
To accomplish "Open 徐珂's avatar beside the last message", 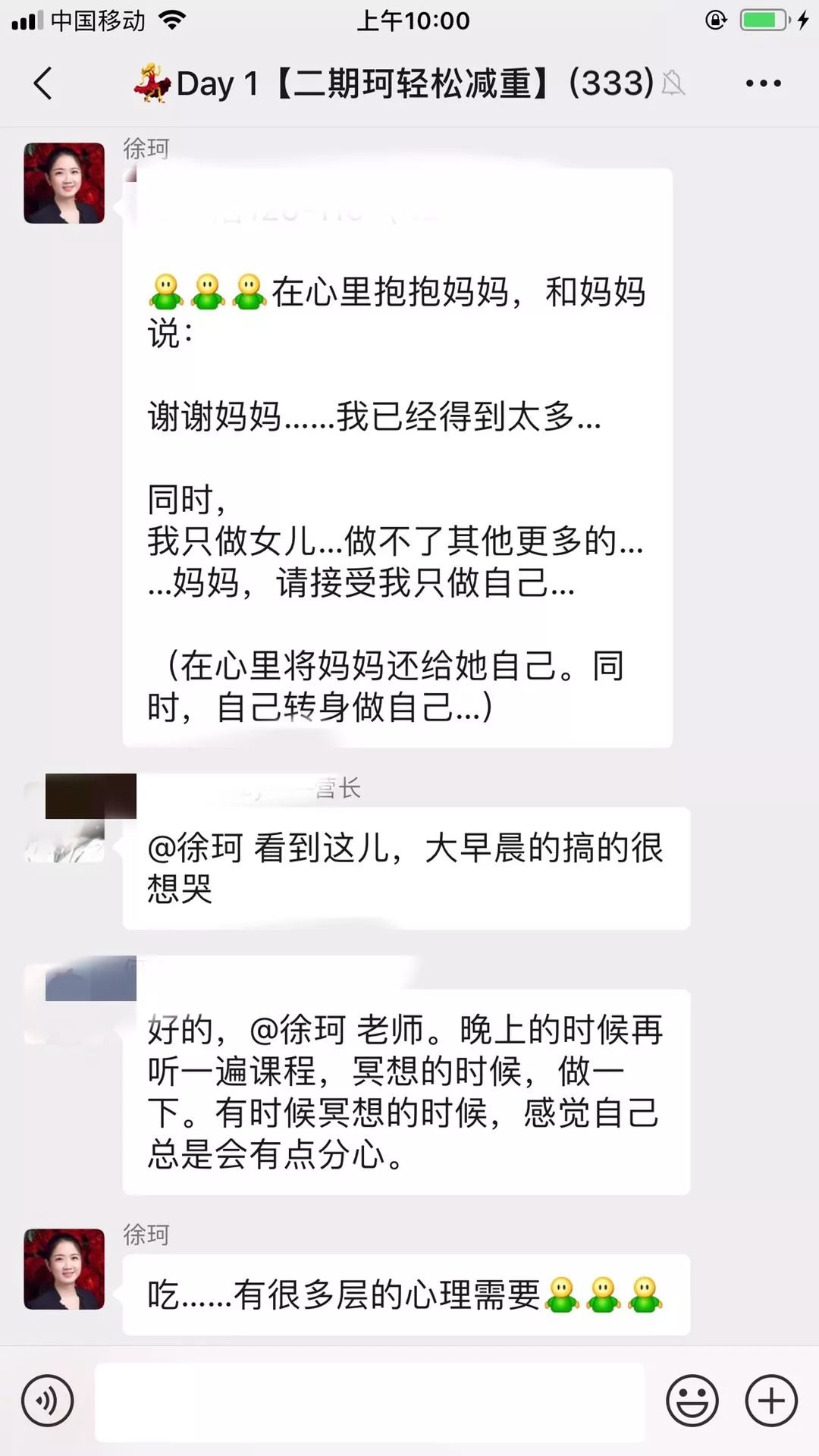I will click(x=64, y=1269).
